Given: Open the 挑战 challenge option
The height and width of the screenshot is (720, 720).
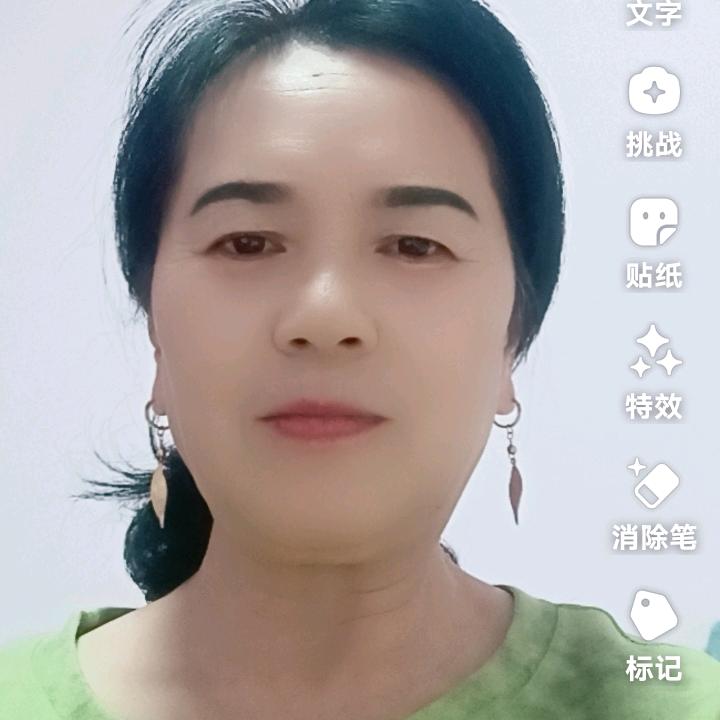Looking at the screenshot, I should tap(654, 111).
